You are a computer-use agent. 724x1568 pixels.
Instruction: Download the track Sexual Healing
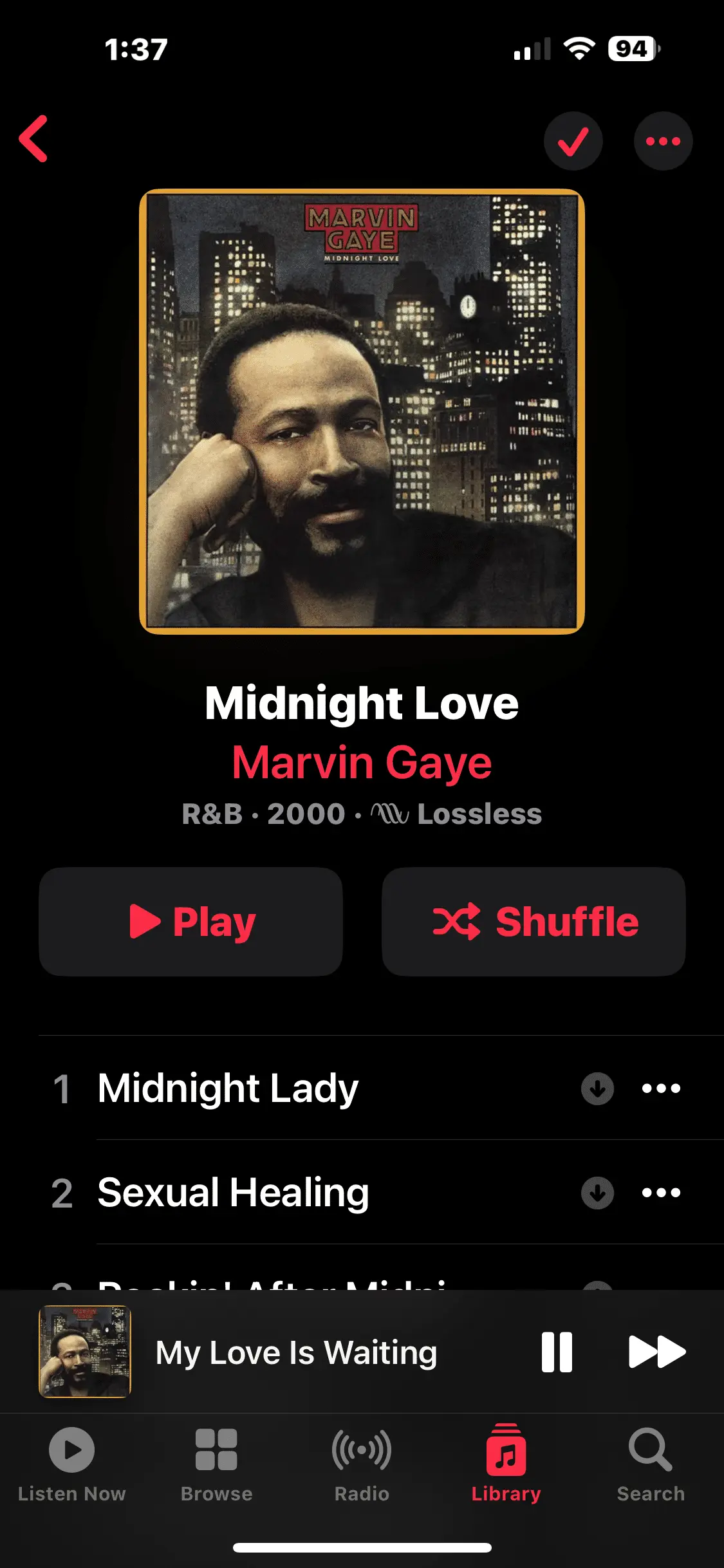pyautogui.click(x=597, y=1193)
